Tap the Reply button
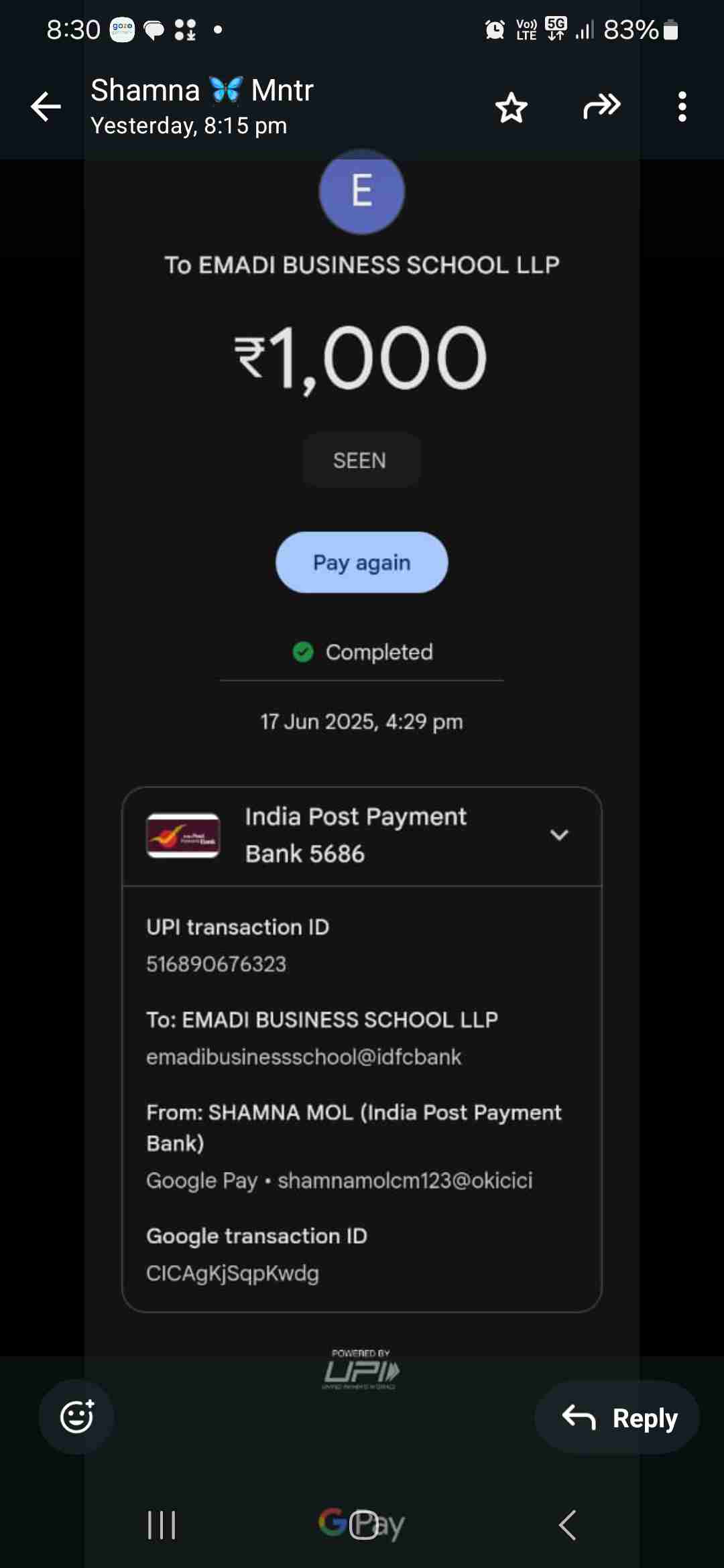Screen dimensions: 724x1568 point(617,1417)
